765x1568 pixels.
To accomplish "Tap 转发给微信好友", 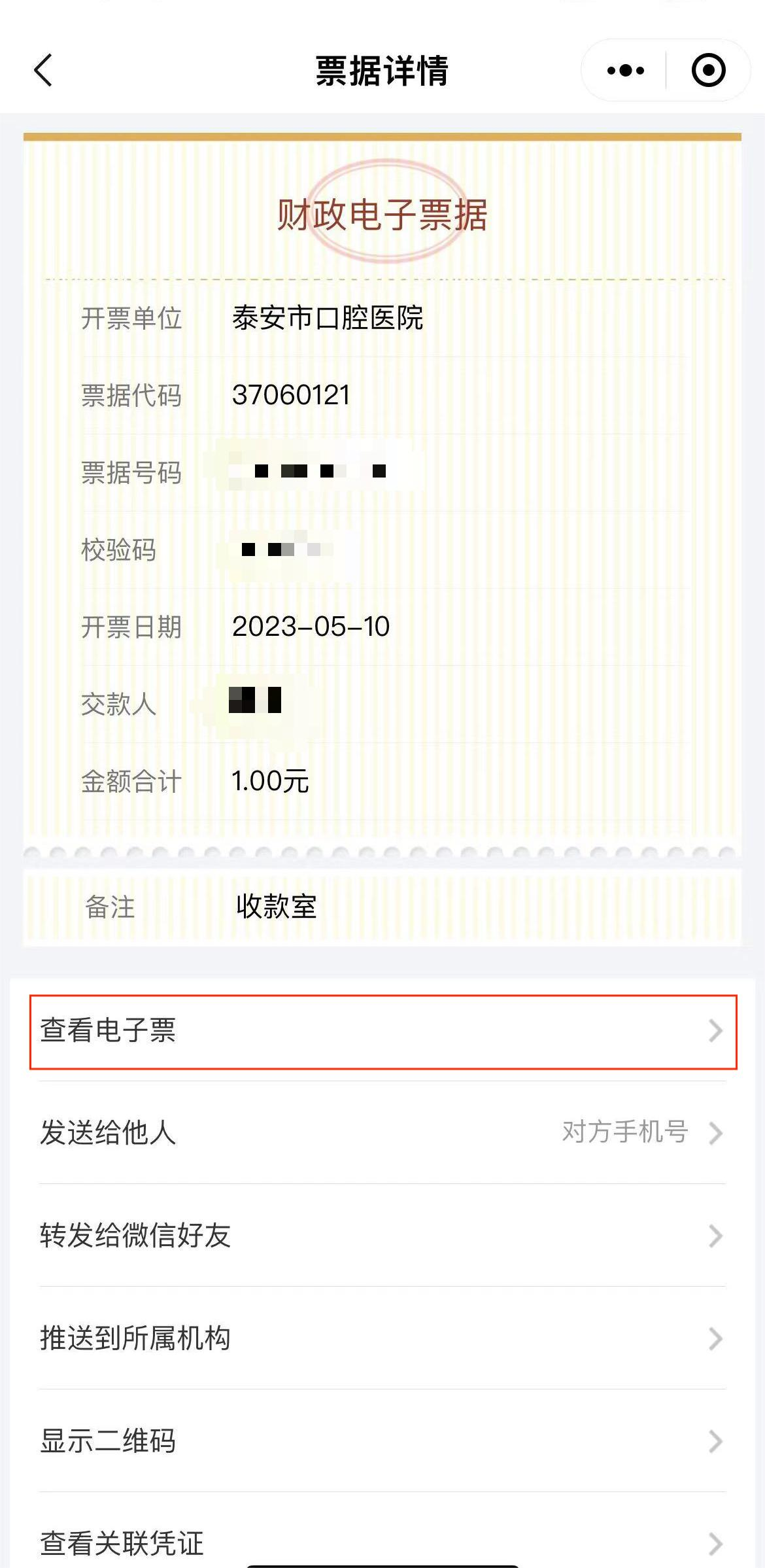I will tap(382, 1236).
